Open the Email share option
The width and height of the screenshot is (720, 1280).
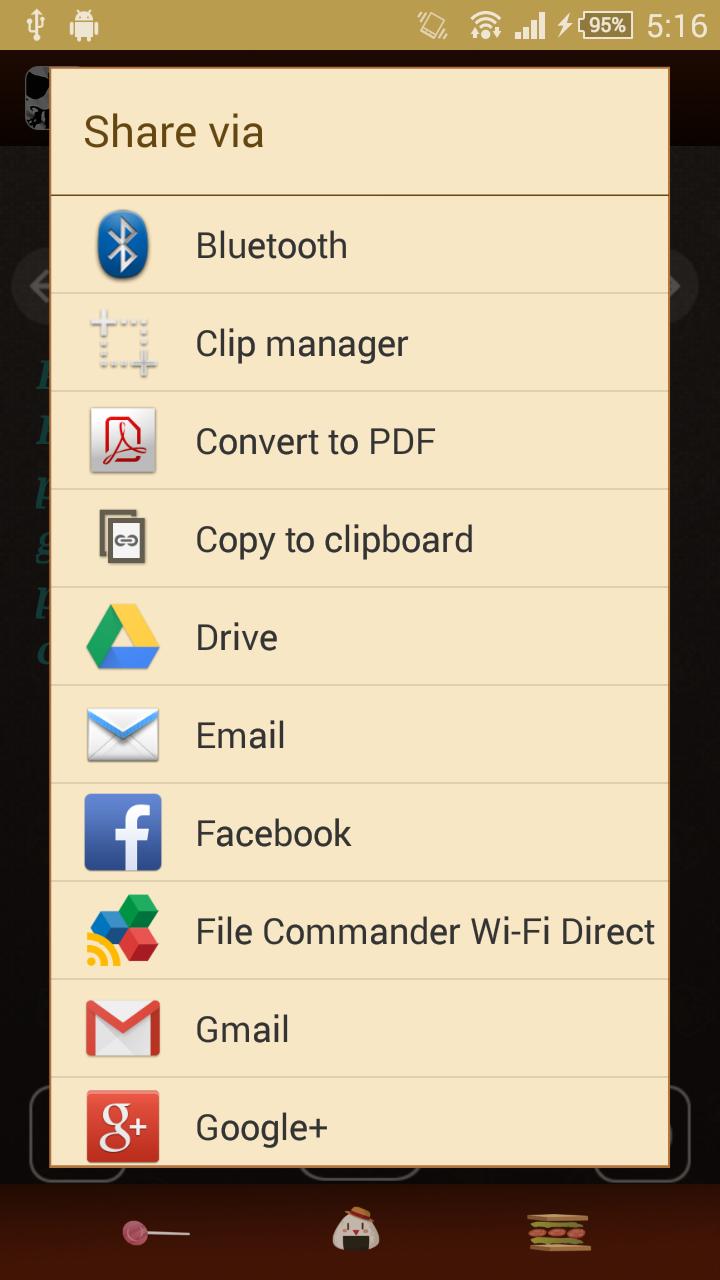coord(359,735)
